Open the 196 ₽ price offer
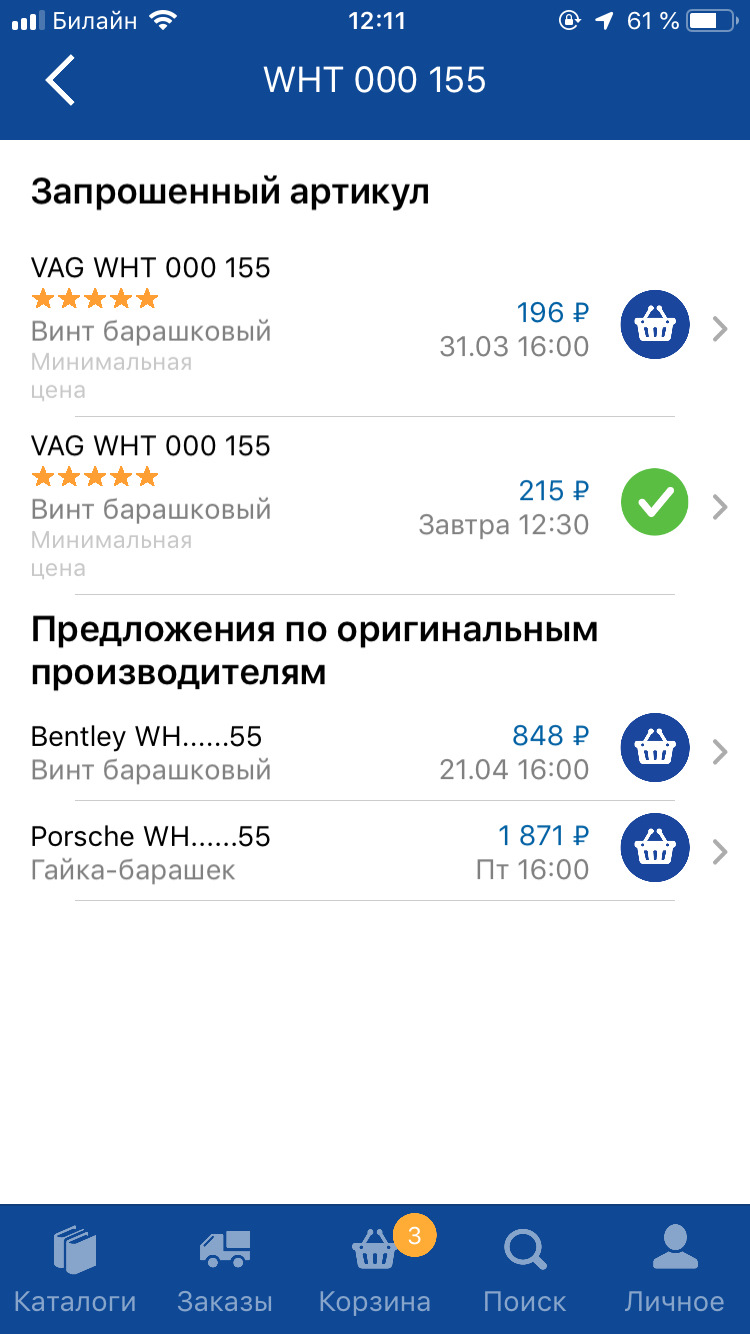This screenshot has height=1334, width=750. point(551,312)
